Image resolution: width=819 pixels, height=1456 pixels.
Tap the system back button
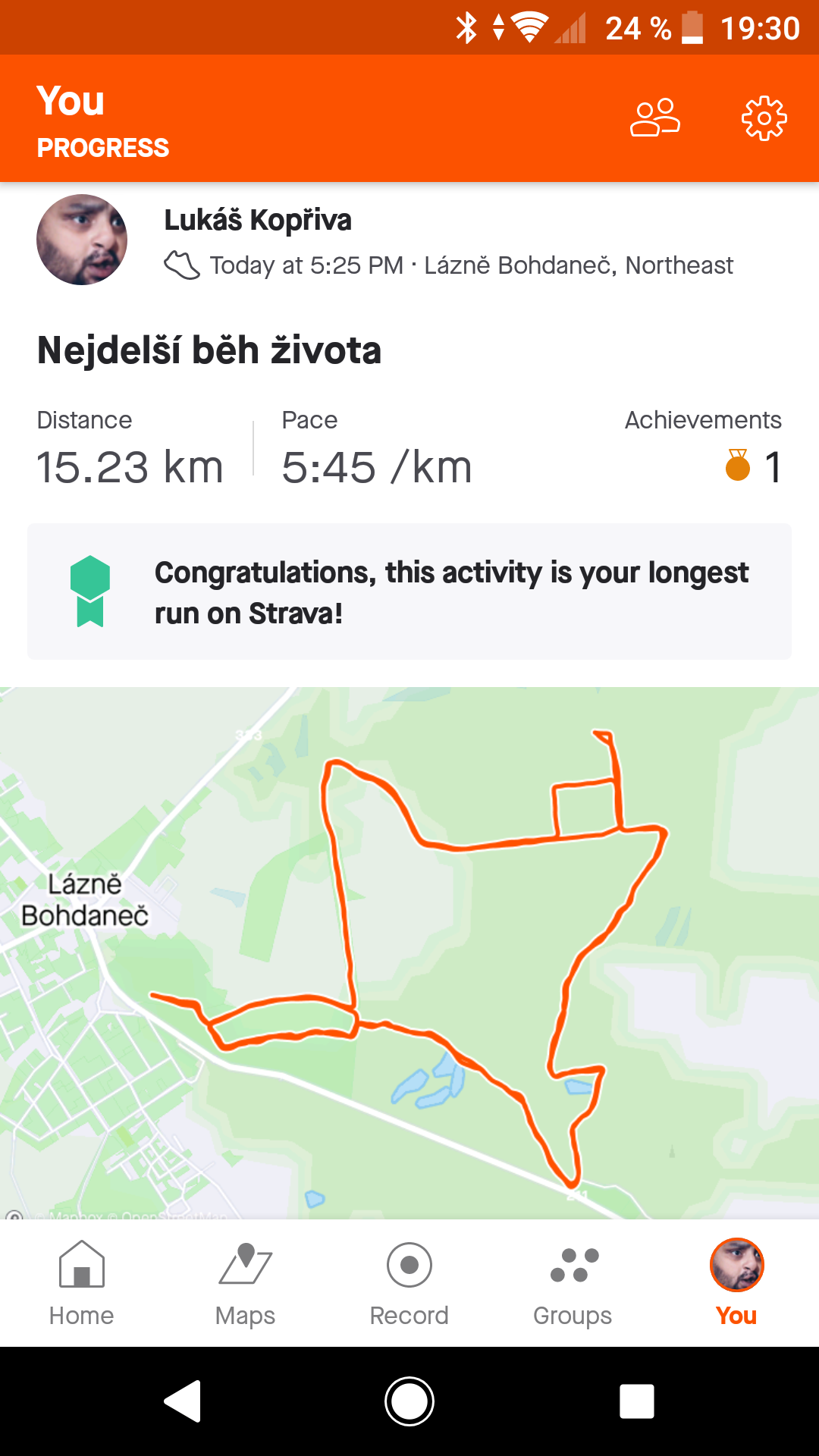click(x=183, y=1401)
